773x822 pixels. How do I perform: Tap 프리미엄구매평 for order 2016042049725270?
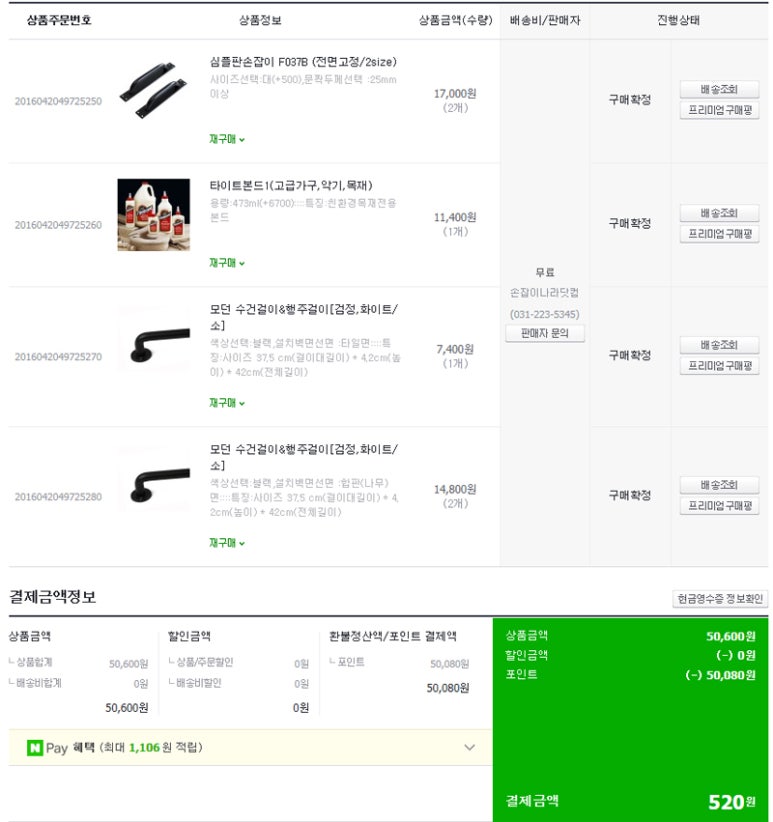(719, 366)
